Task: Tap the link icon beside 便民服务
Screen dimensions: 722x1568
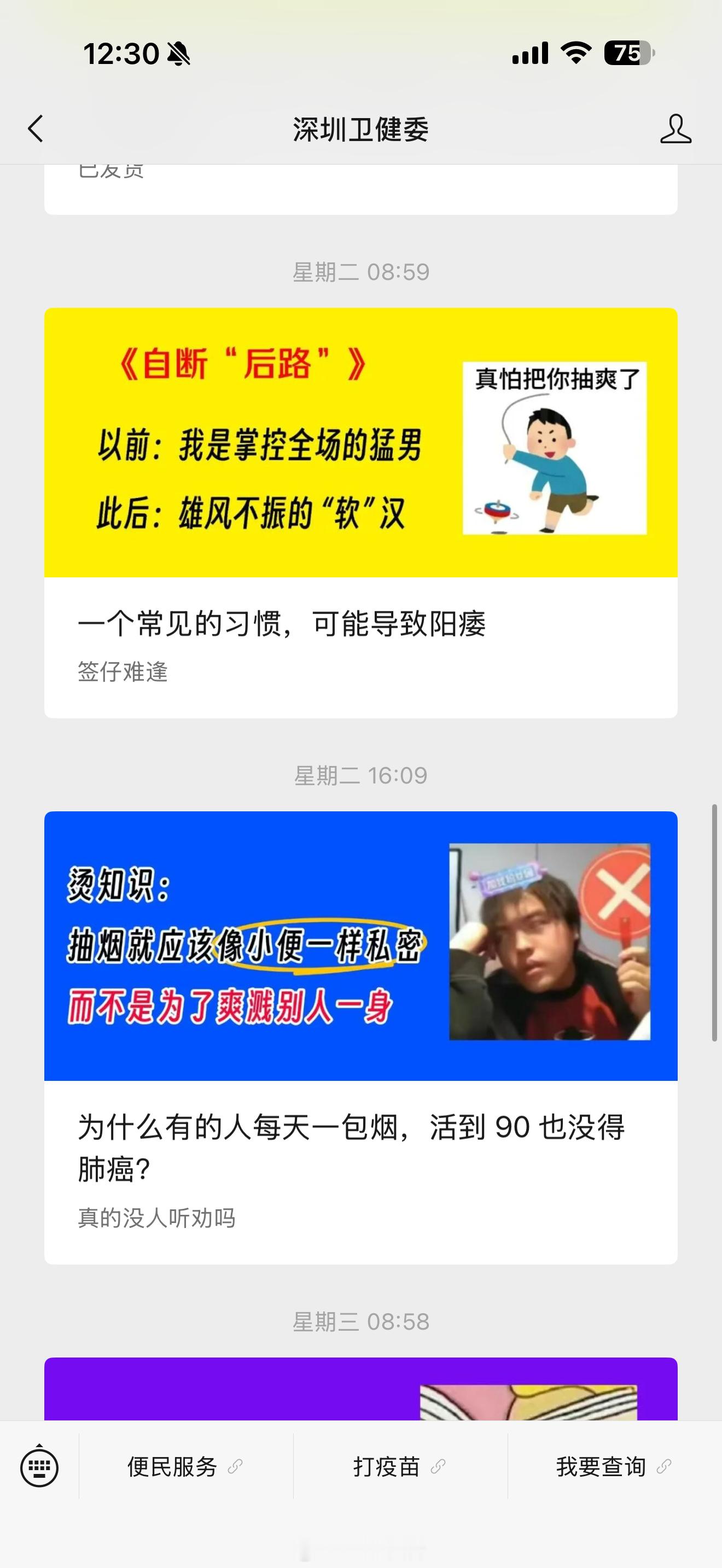Action: tap(237, 1468)
